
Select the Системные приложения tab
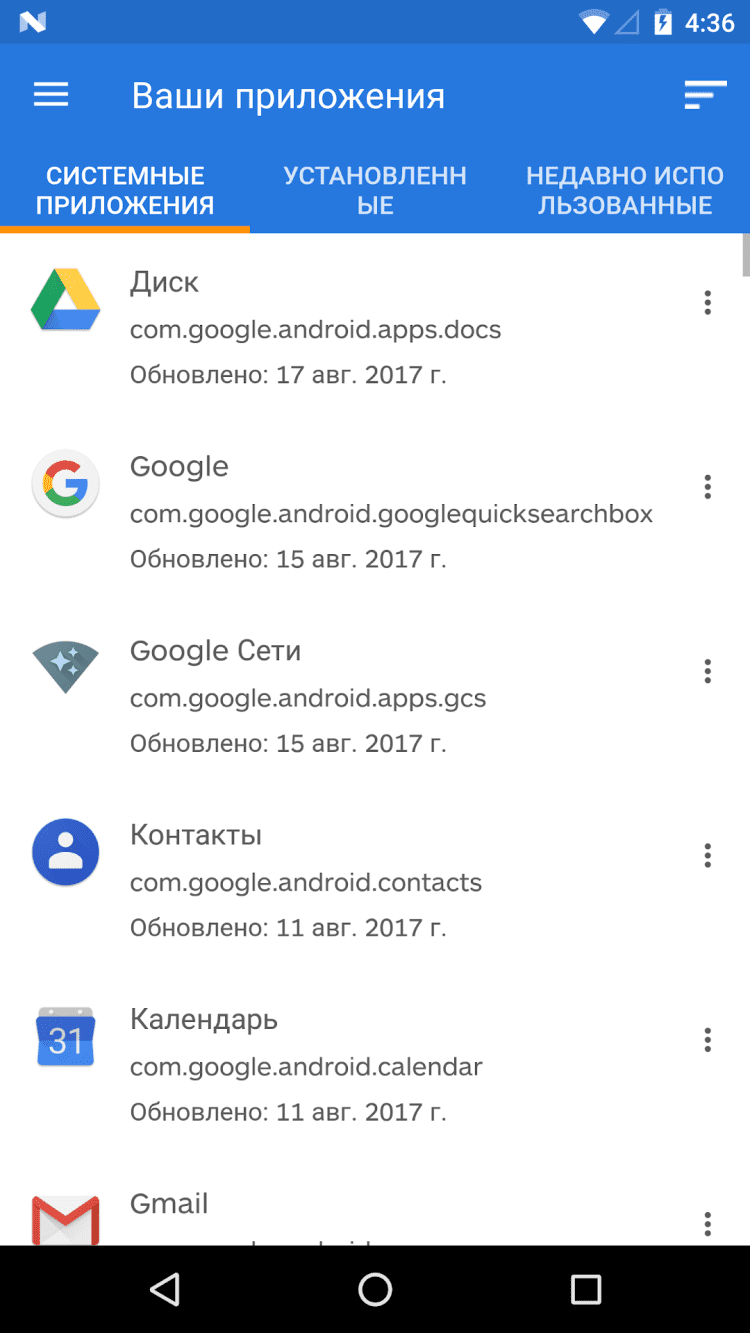(x=125, y=190)
